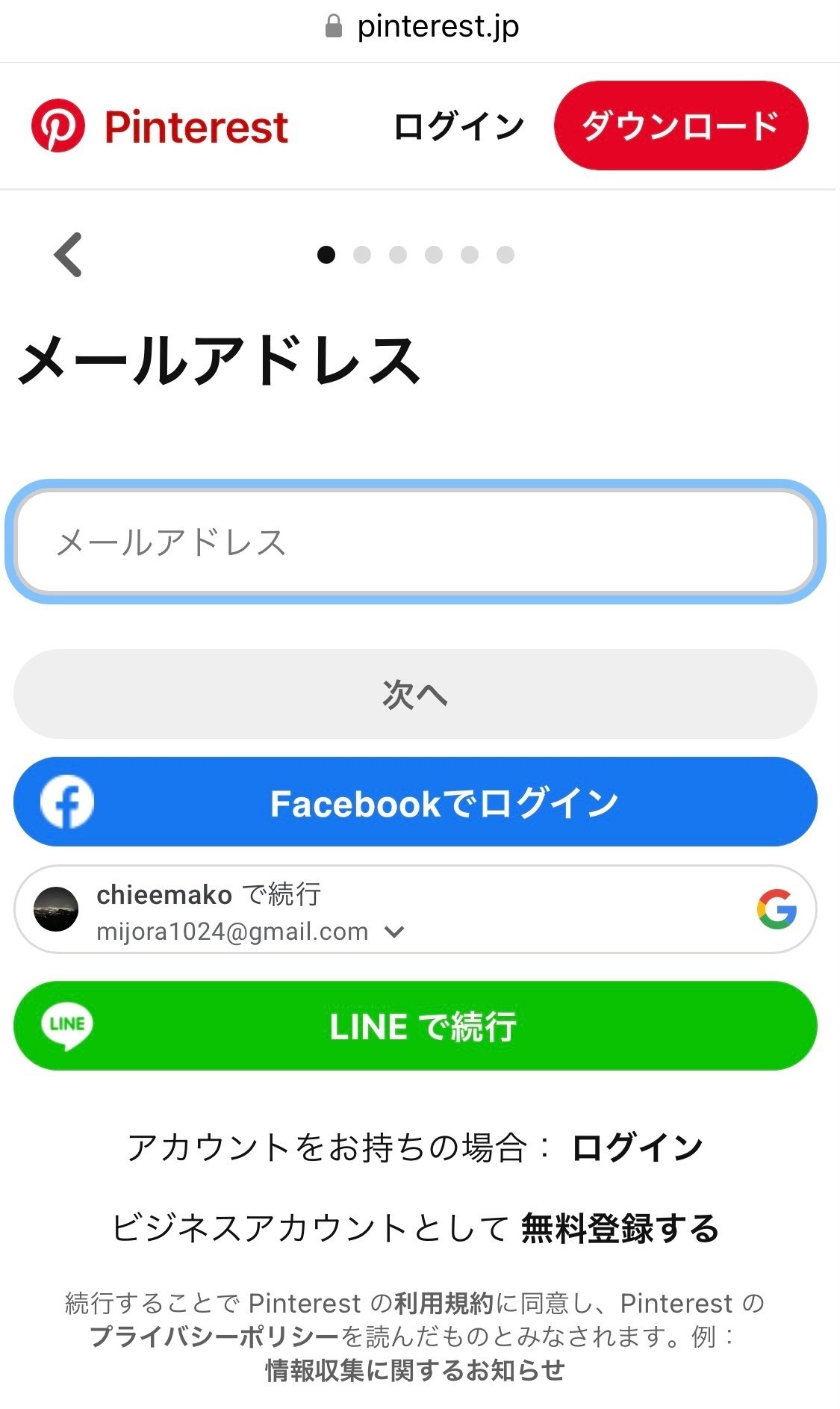Open the 無料登録する business account link
The image size is (840, 1409).
[x=619, y=1229]
